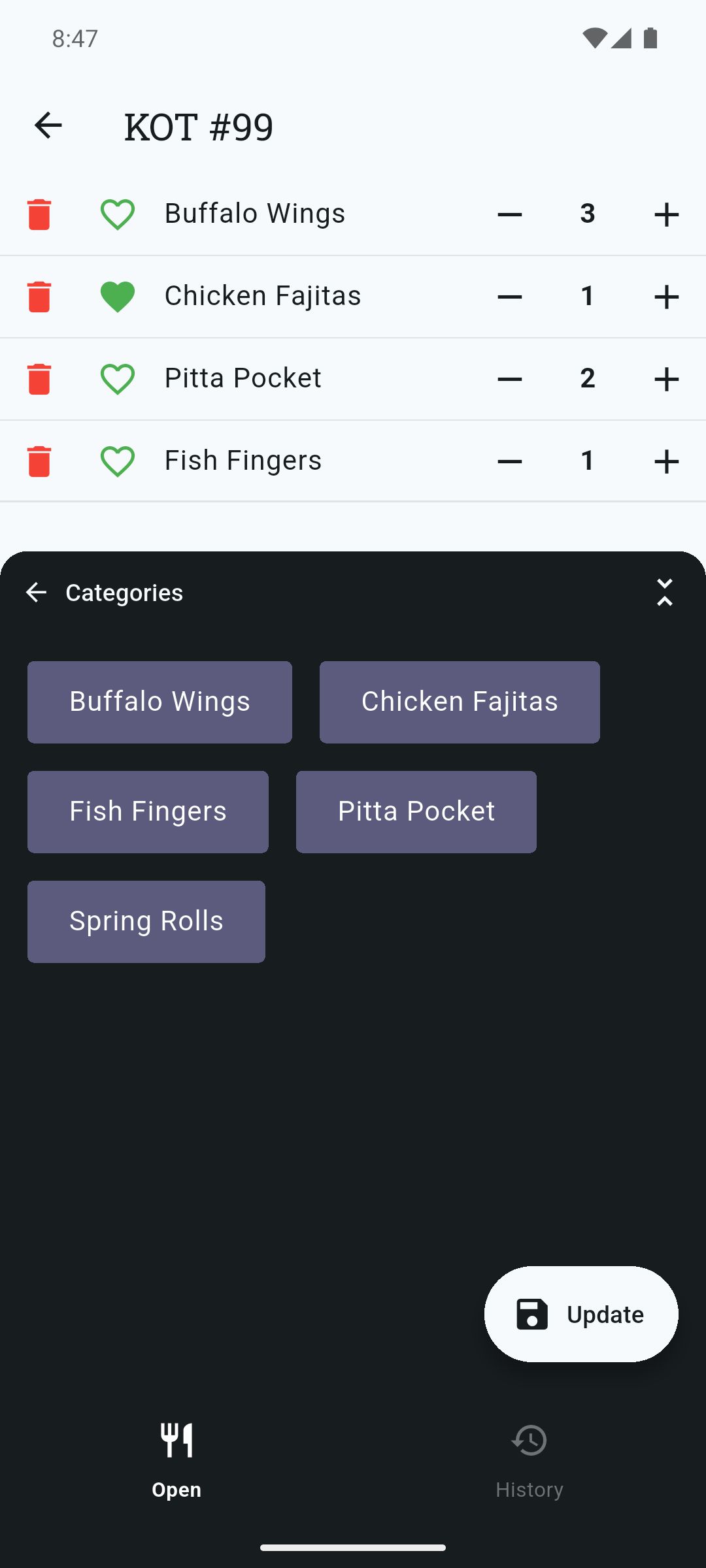Unfavorite Chicken Fajitas by tapping the green heart
Screen dimensions: 706x1568
click(118, 296)
